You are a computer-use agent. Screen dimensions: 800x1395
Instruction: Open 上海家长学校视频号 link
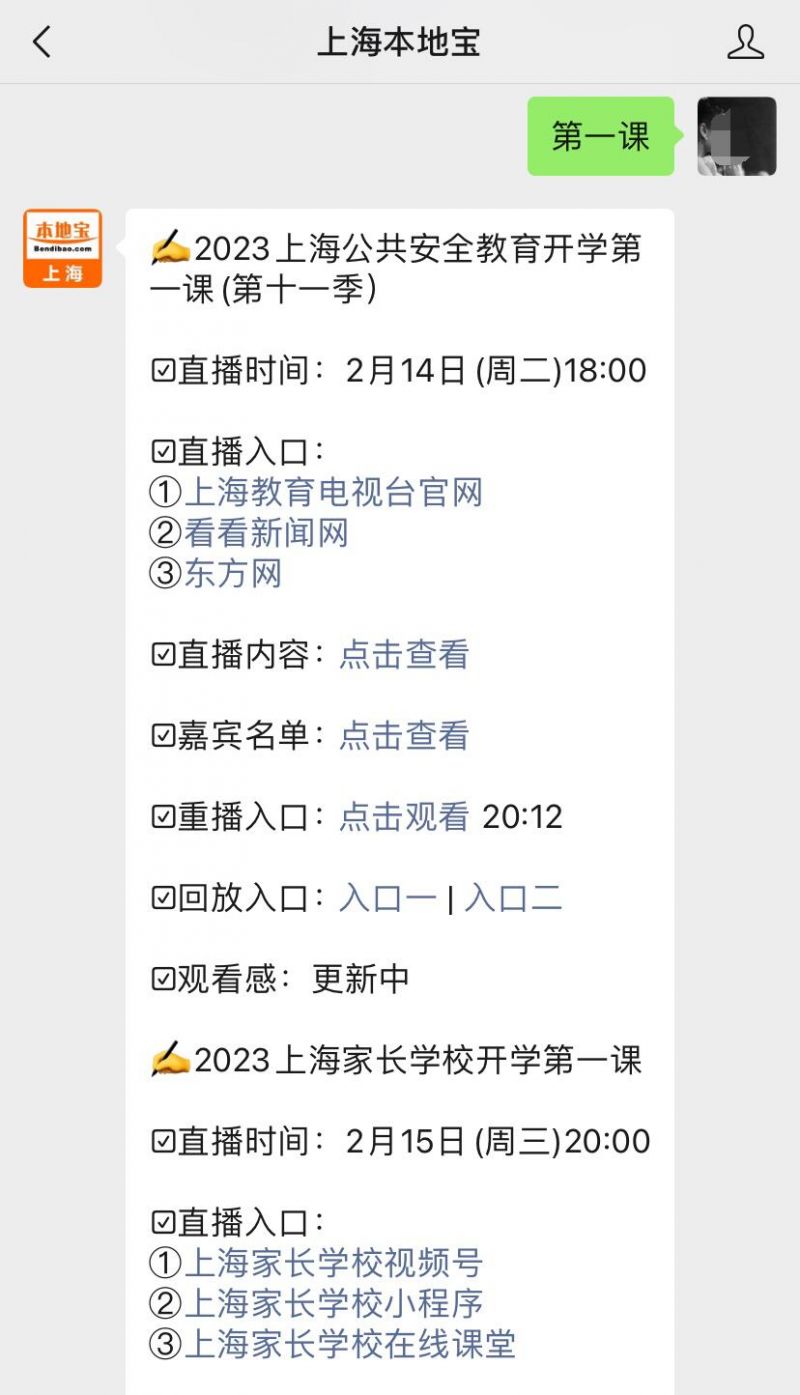[x=333, y=1263]
